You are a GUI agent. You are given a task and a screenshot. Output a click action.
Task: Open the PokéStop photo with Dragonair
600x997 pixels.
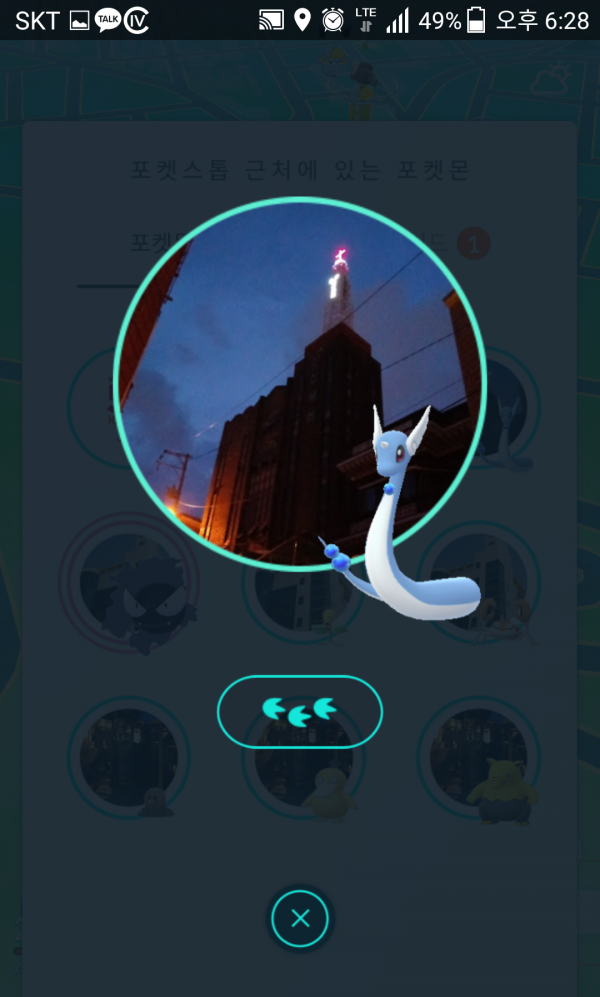(x=300, y=384)
